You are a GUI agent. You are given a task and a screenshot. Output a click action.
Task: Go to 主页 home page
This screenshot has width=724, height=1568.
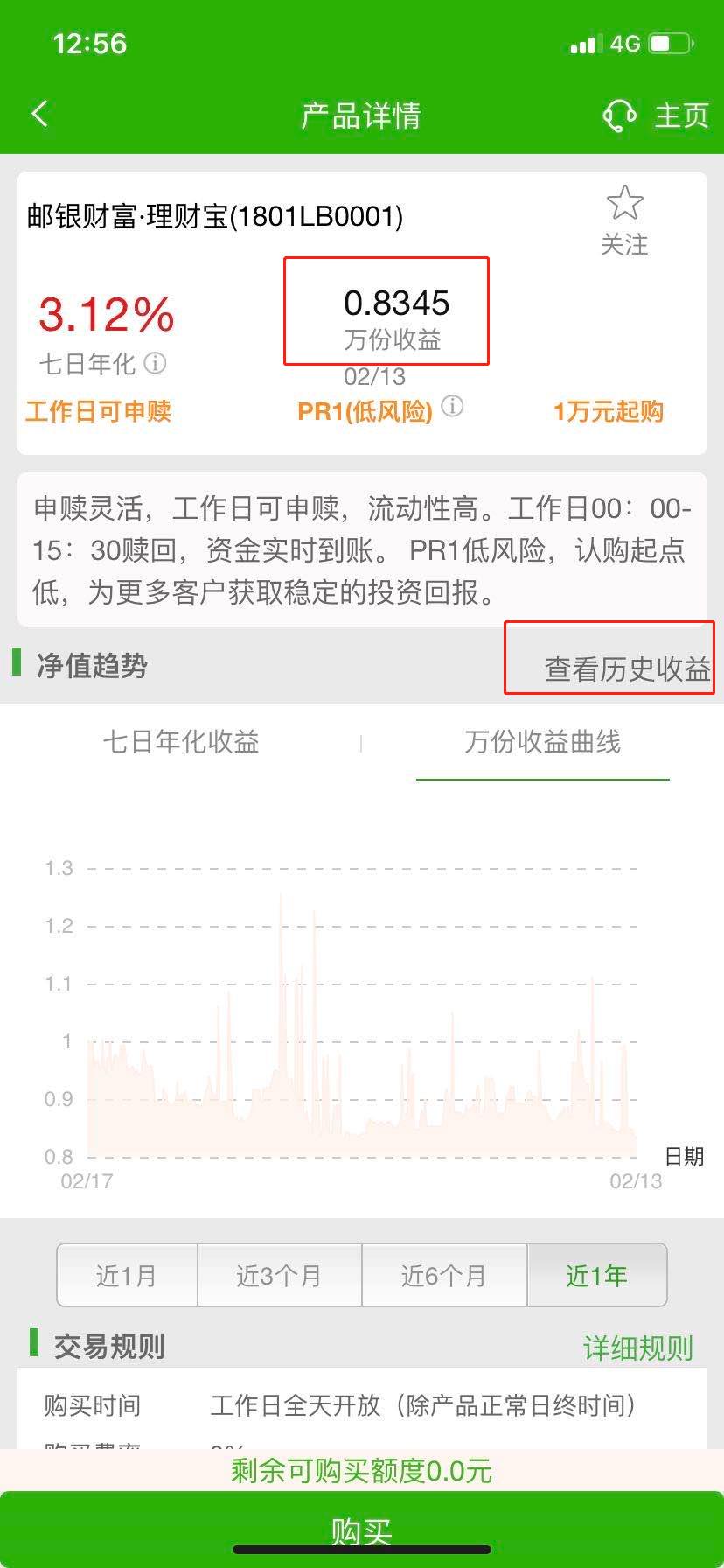[x=681, y=115]
